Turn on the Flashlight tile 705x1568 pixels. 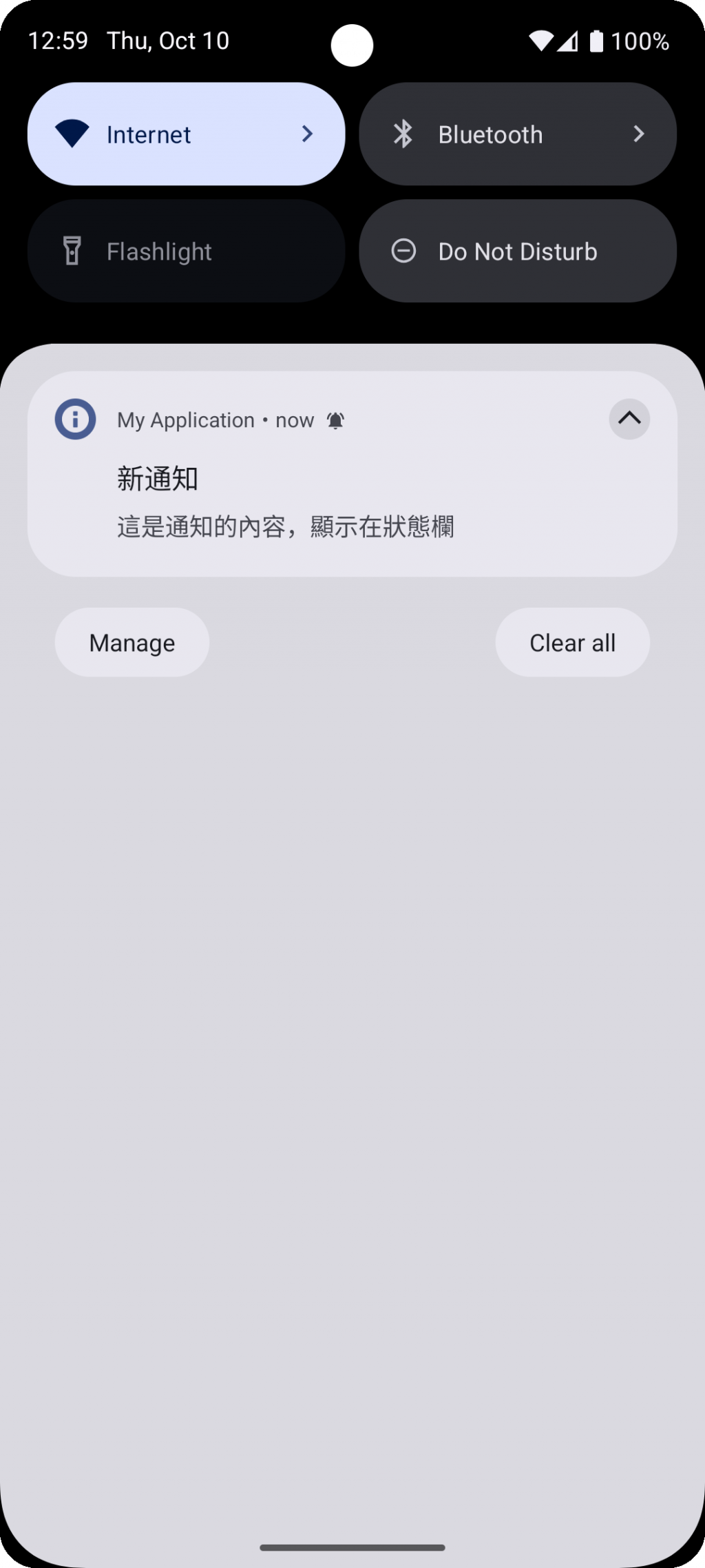tap(186, 251)
